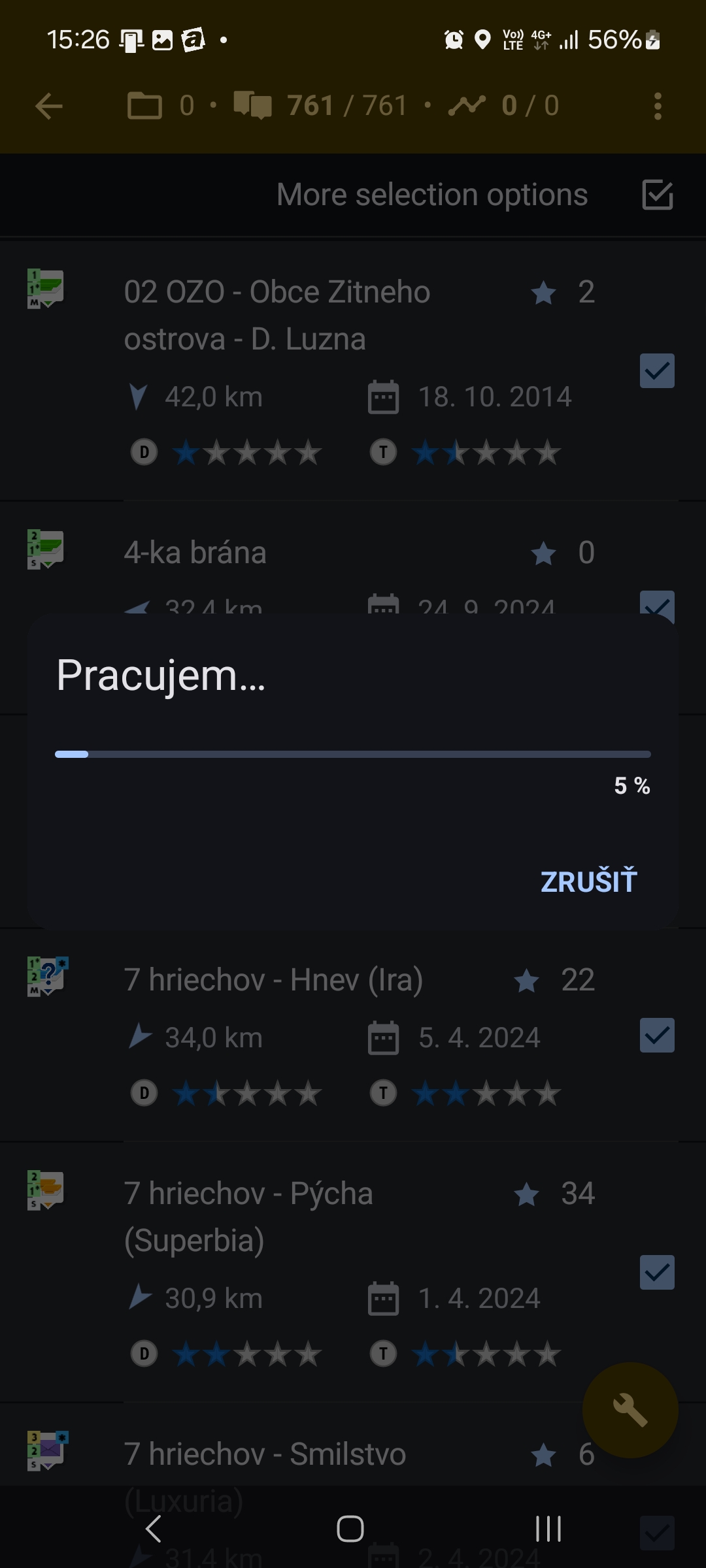Uncheck the 7 hriechov - Pýcha checkbox

pos(657,1273)
